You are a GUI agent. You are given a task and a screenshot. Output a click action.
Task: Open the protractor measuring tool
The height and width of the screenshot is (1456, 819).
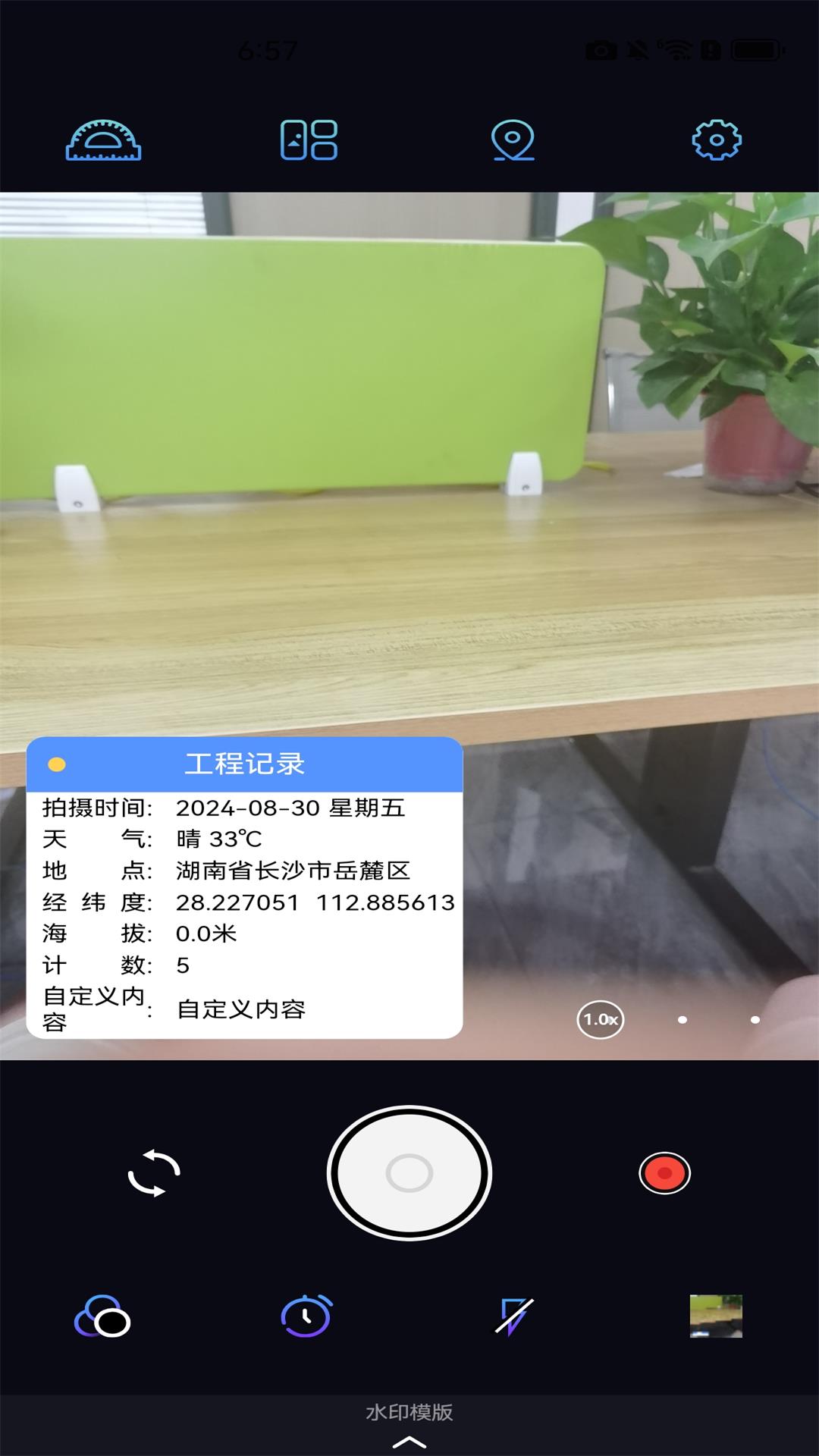point(103,140)
